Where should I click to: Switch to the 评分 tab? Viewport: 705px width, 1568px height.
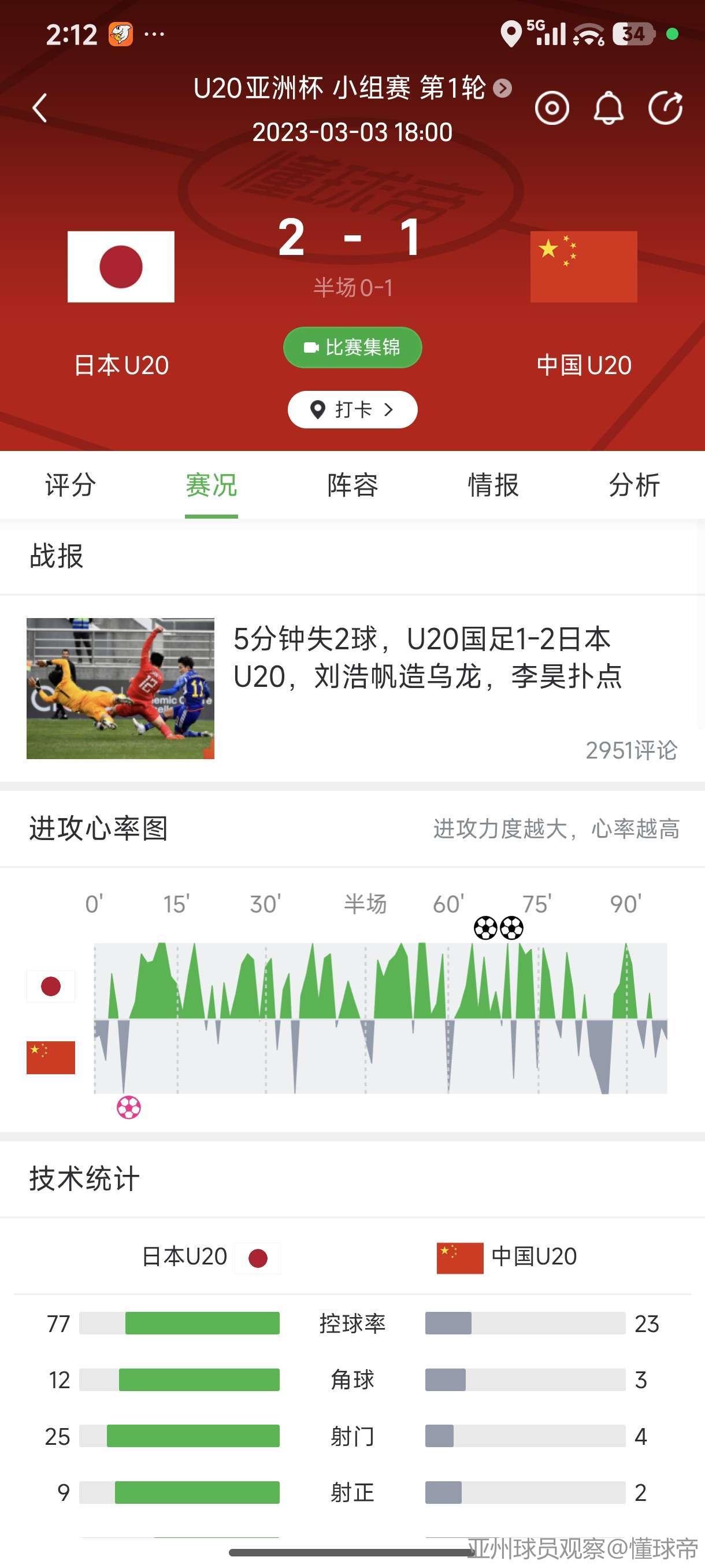point(70,485)
